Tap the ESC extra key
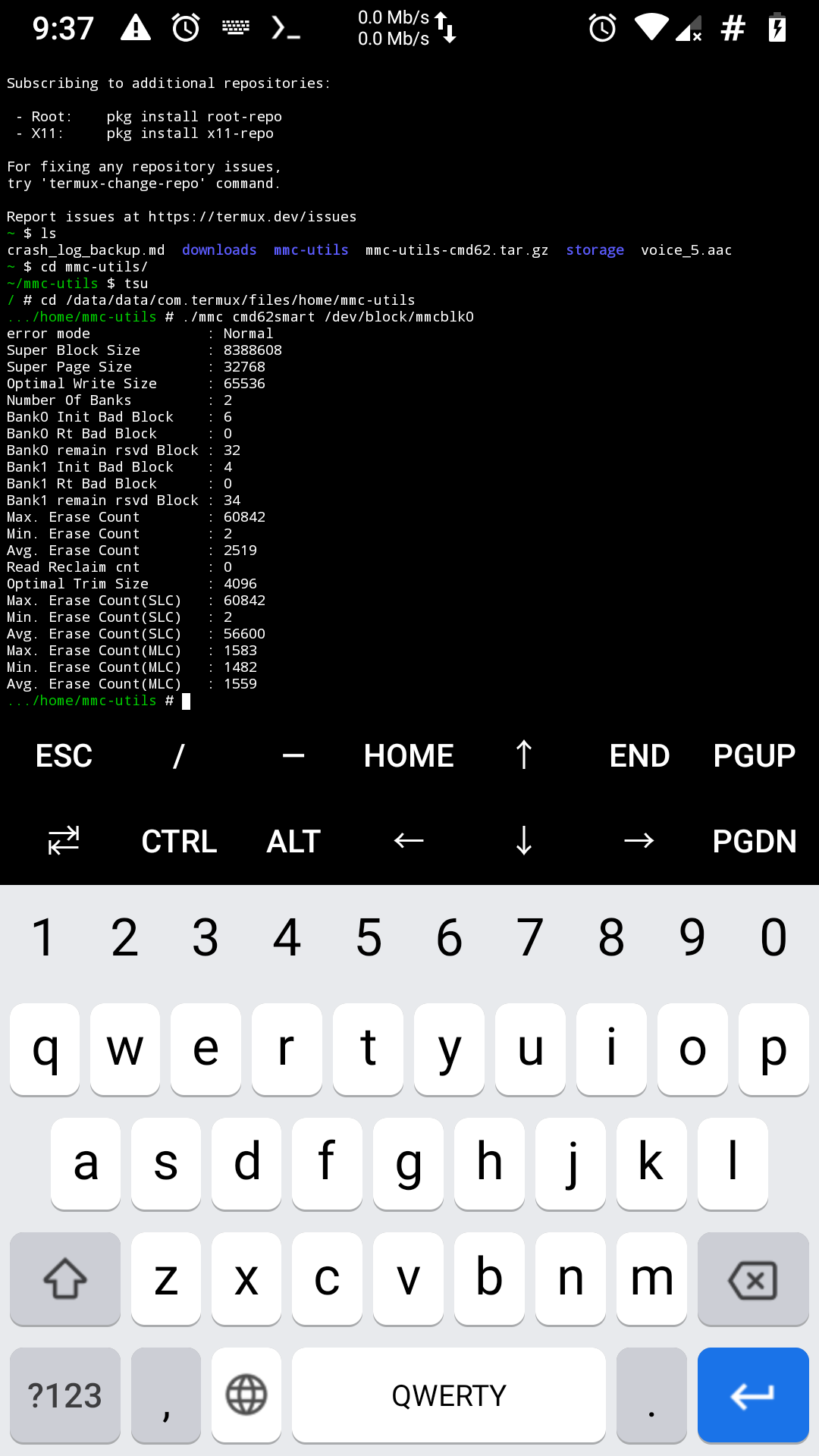 pos(64,755)
